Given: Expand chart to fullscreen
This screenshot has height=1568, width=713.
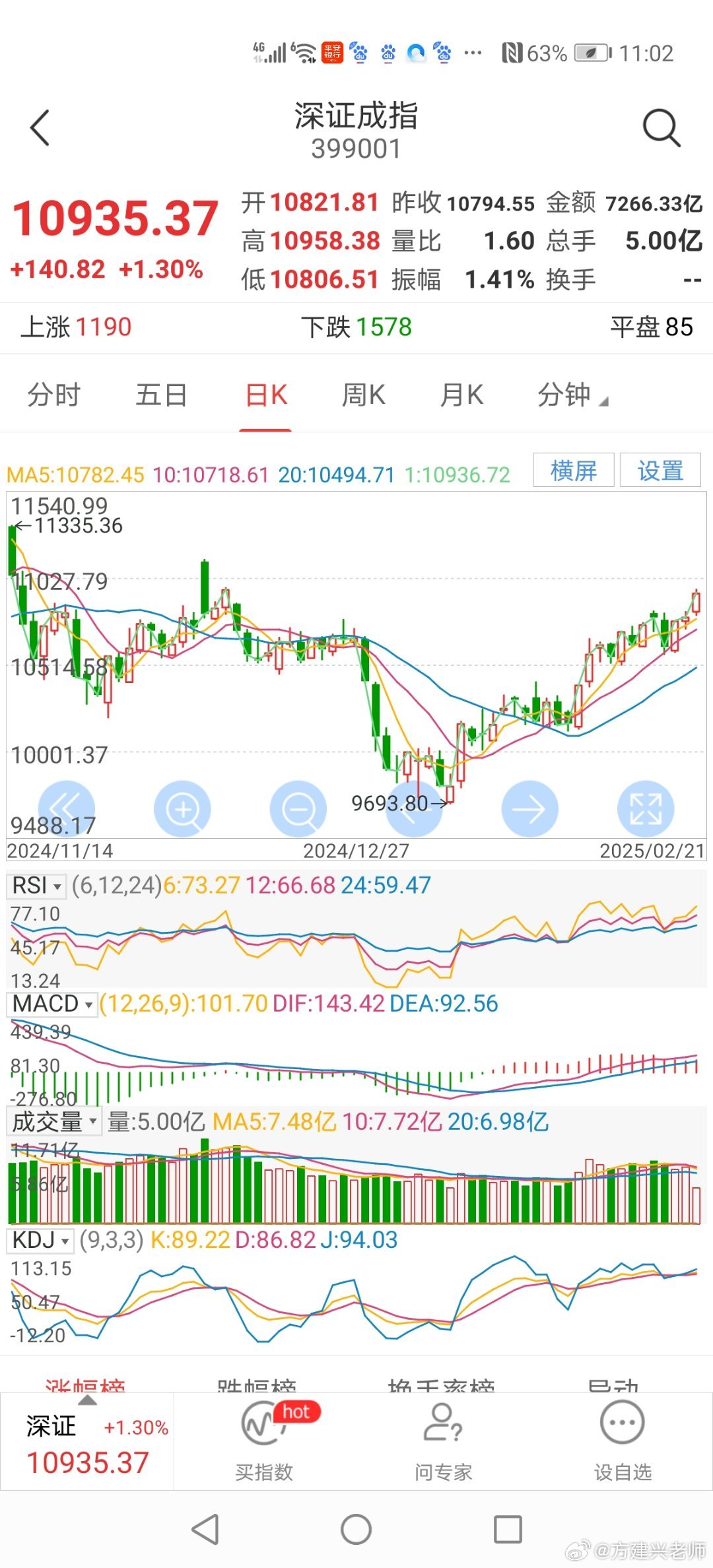Looking at the screenshot, I should (645, 809).
